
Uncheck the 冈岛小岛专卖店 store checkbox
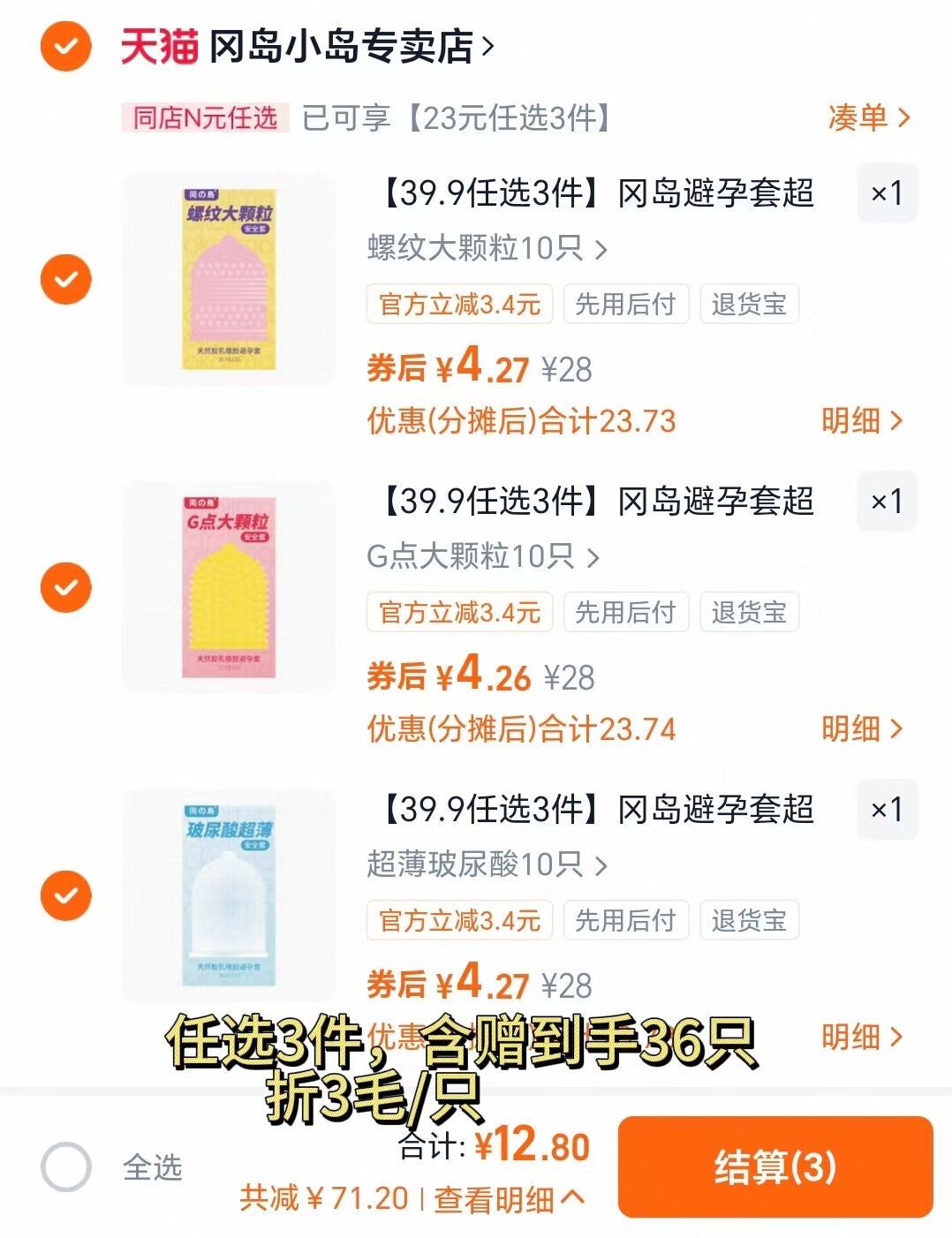65,46
